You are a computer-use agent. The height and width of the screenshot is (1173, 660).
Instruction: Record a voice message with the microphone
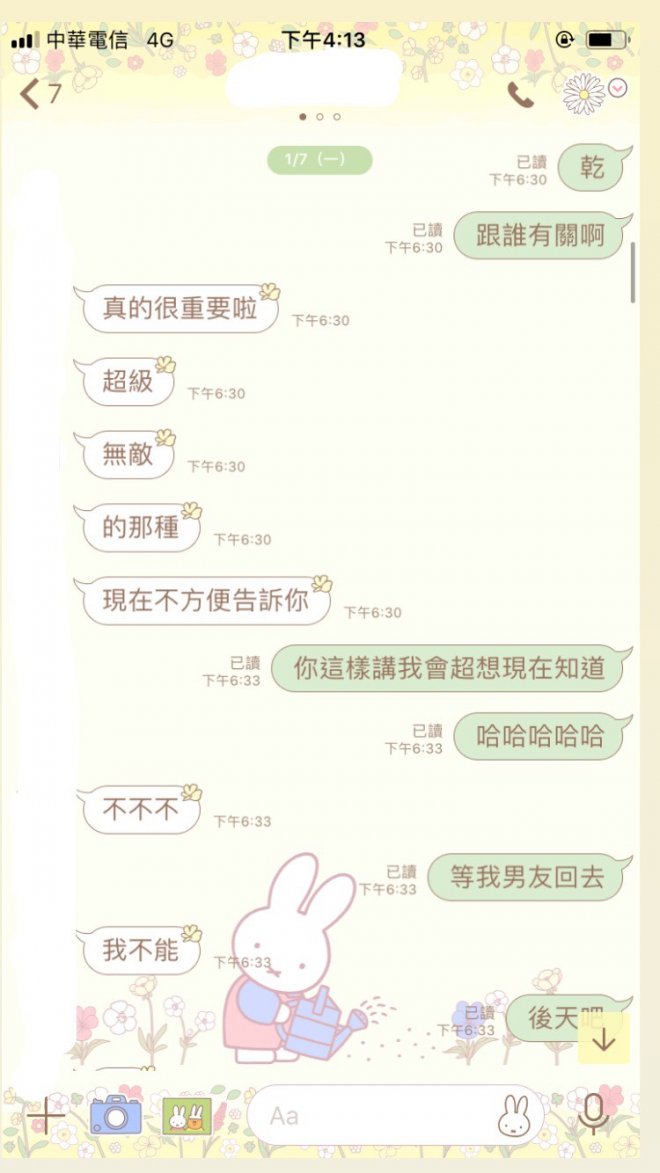(594, 1114)
